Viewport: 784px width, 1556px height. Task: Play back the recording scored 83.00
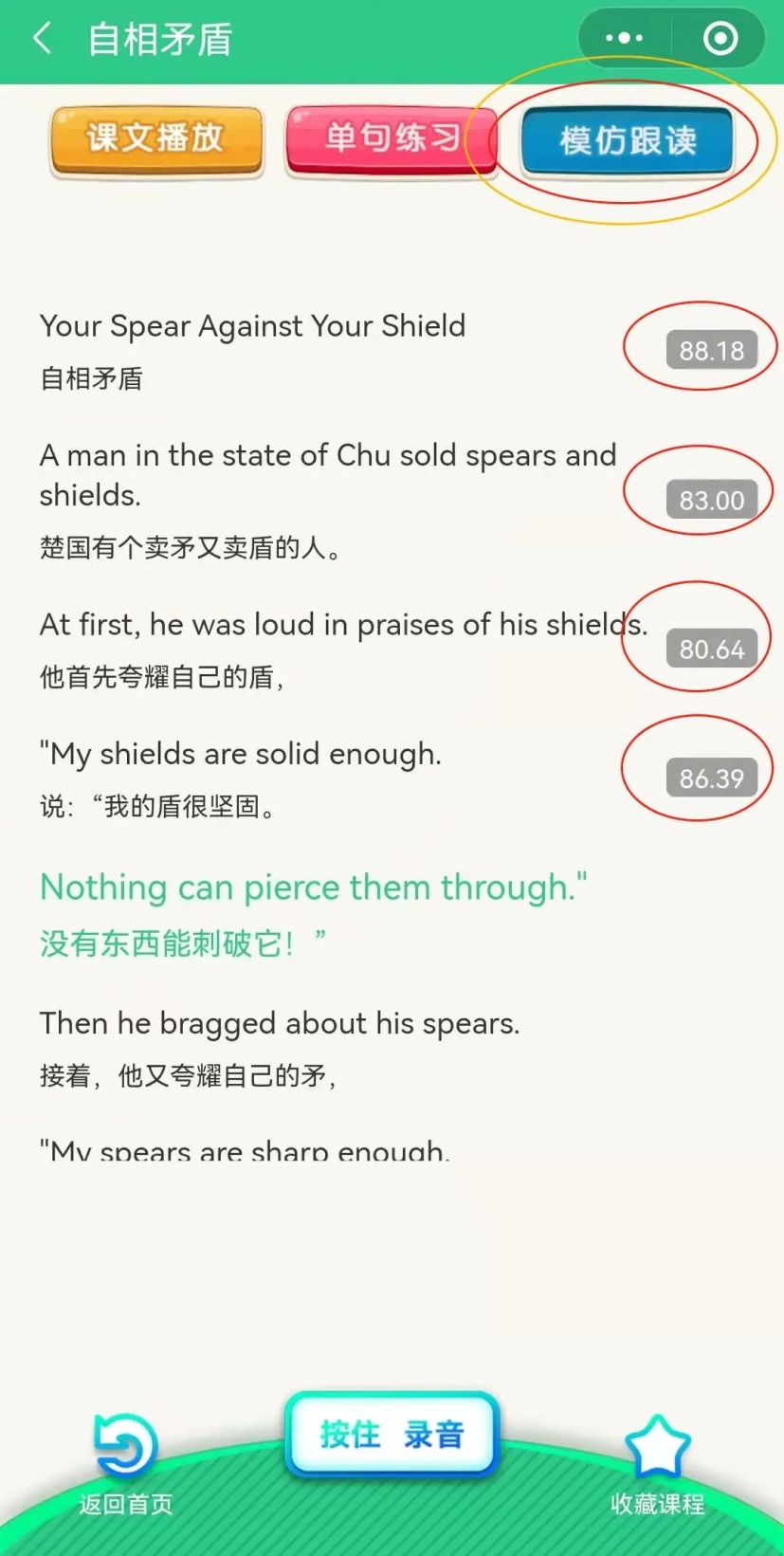711,500
